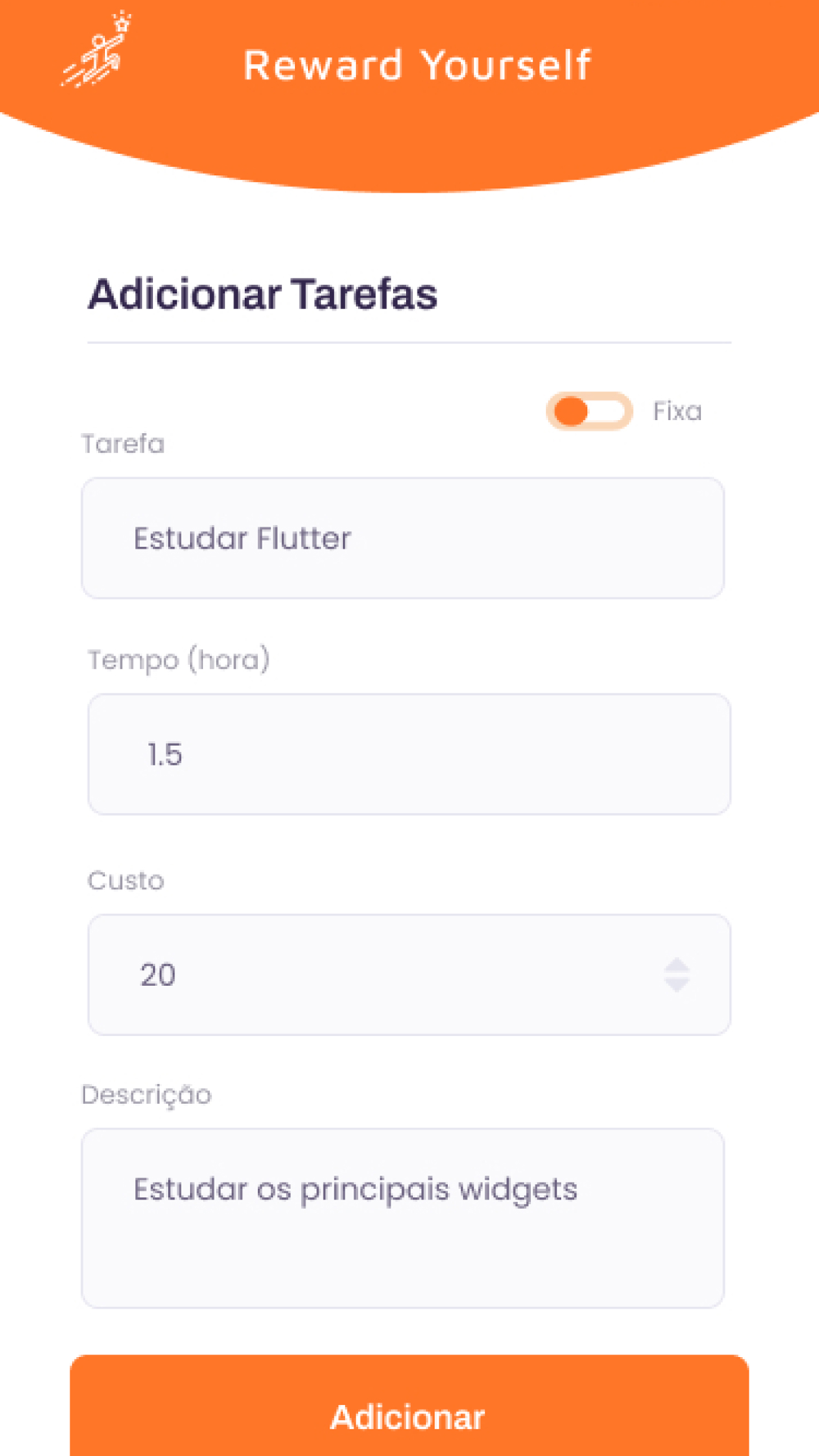
Task: Increase Custo with the stepper arrows
Action: point(676,965)
